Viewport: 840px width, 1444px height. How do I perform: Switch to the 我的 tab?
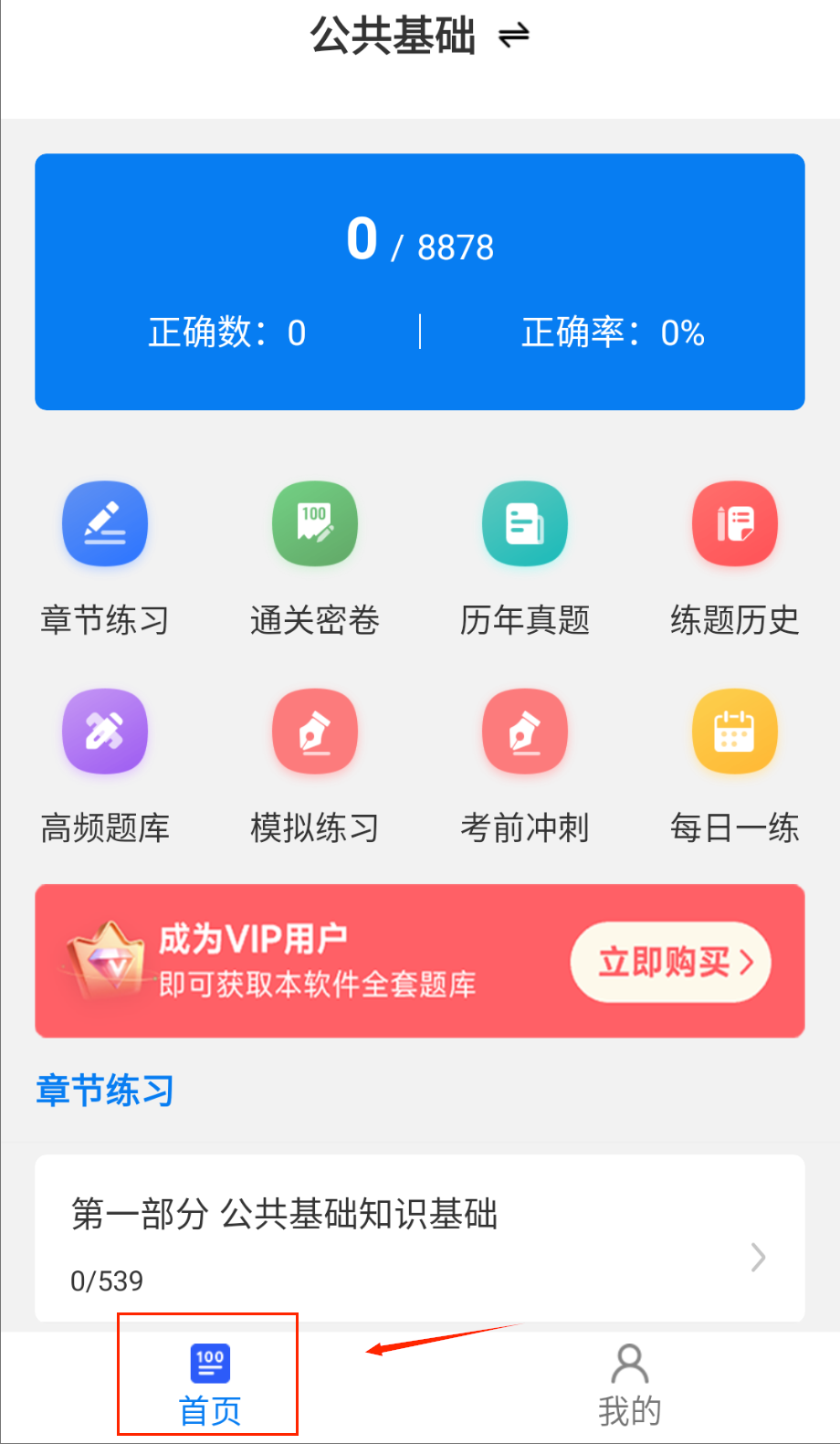(x=630, y=1385)
